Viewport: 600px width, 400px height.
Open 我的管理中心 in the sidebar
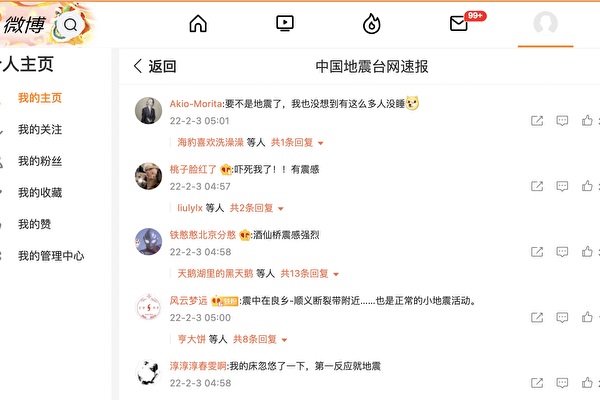[51, 256]
